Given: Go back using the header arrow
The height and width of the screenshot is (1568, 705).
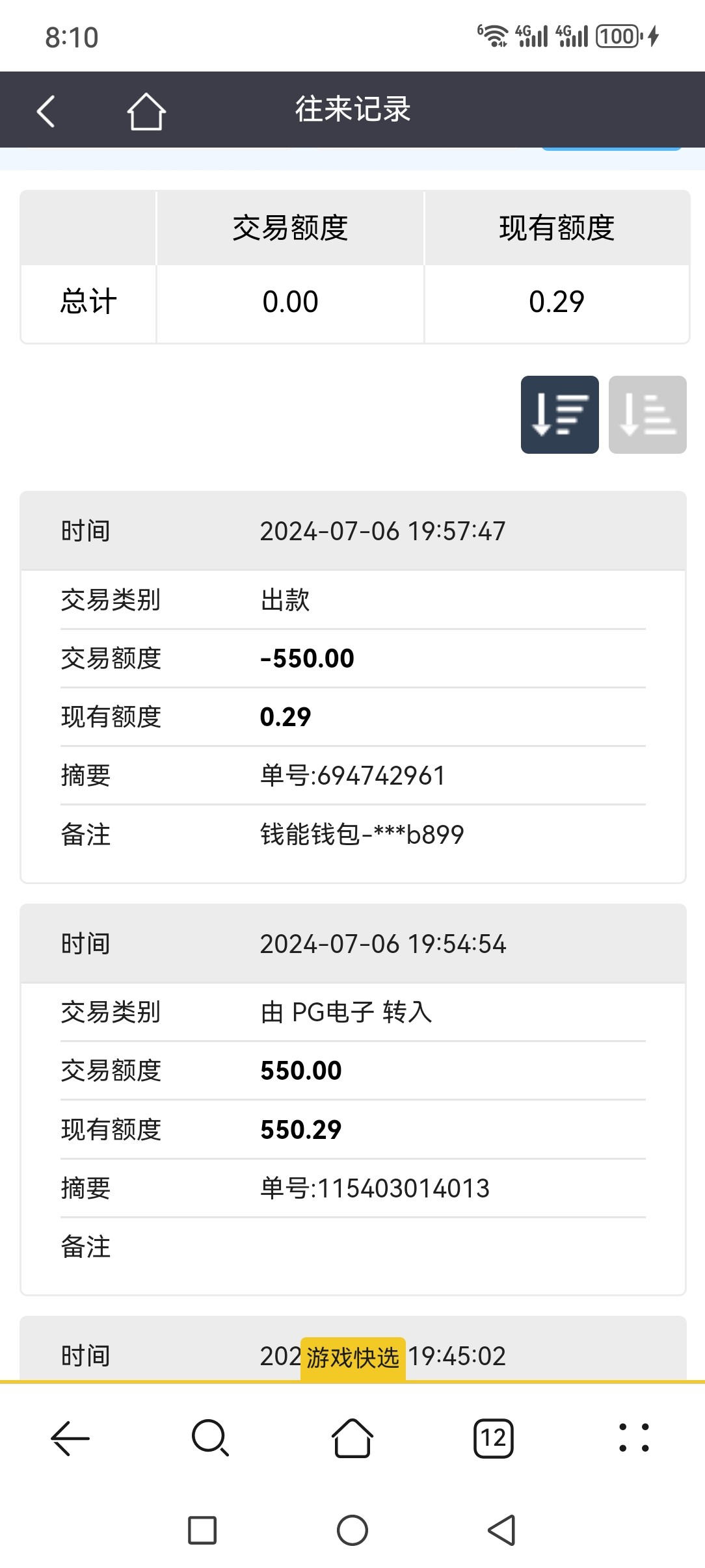Looking at the screenshot, I should point(46,111).
